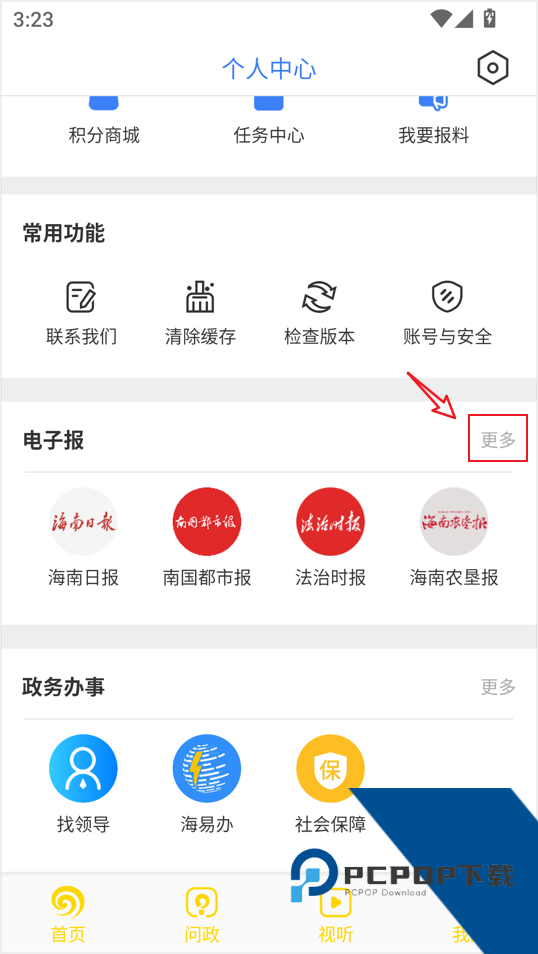Open the 海南日报 e-paper
The width and height of the screenshot is (538, 954).
(83, 537)
